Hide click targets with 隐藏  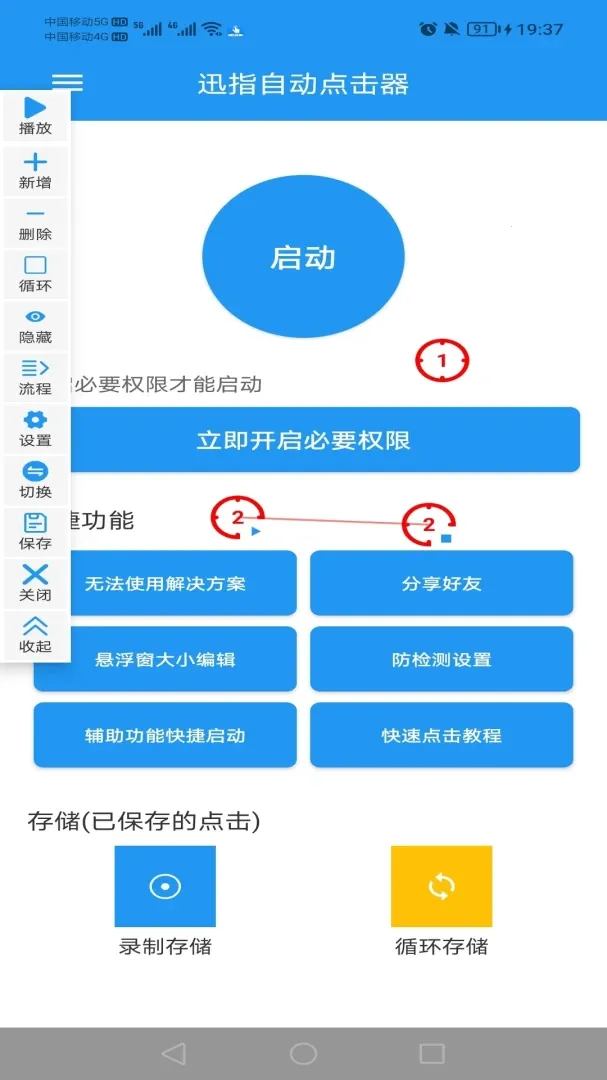point(35,326)
